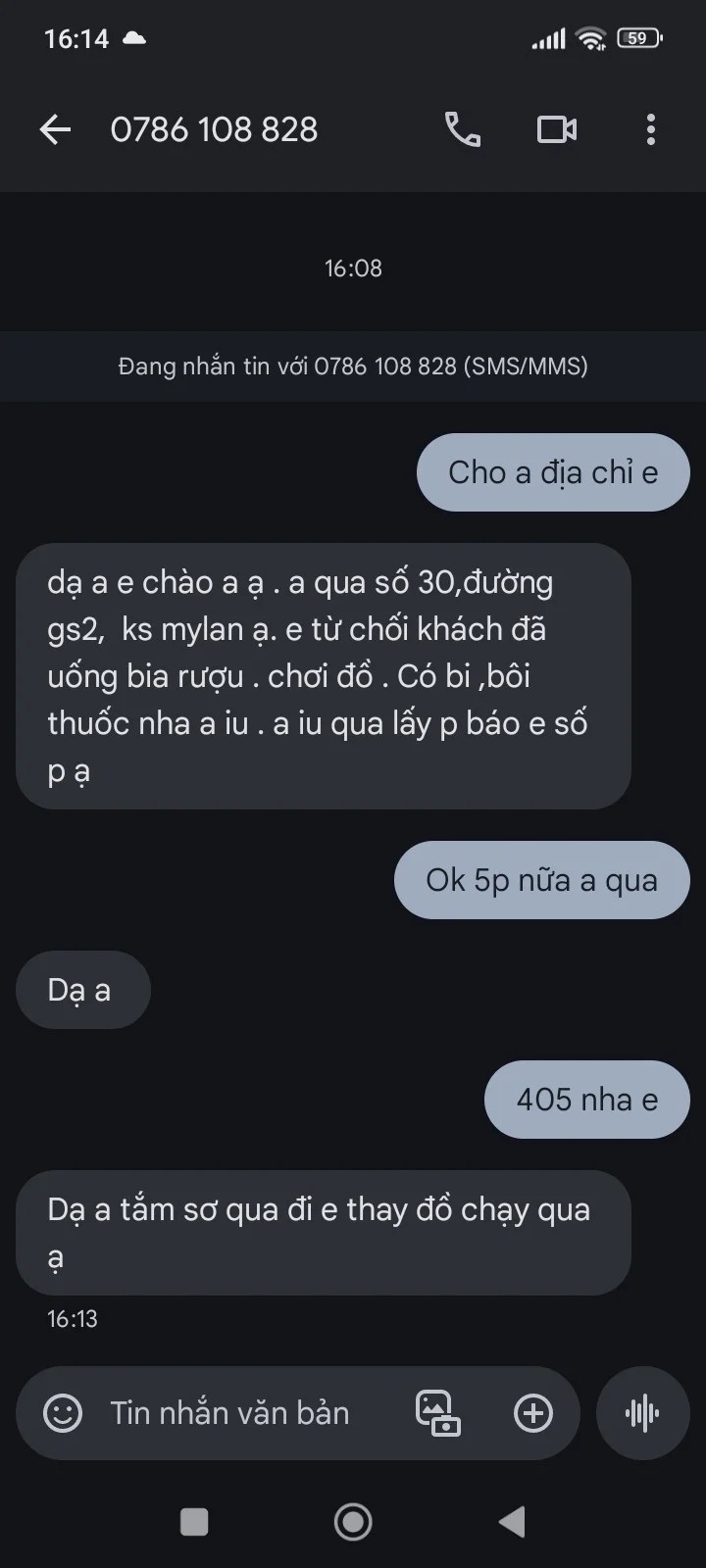Attach a photo from gallery
Image resolution: width=706 pixels, height=1568 pixels.
point(438,1413)
